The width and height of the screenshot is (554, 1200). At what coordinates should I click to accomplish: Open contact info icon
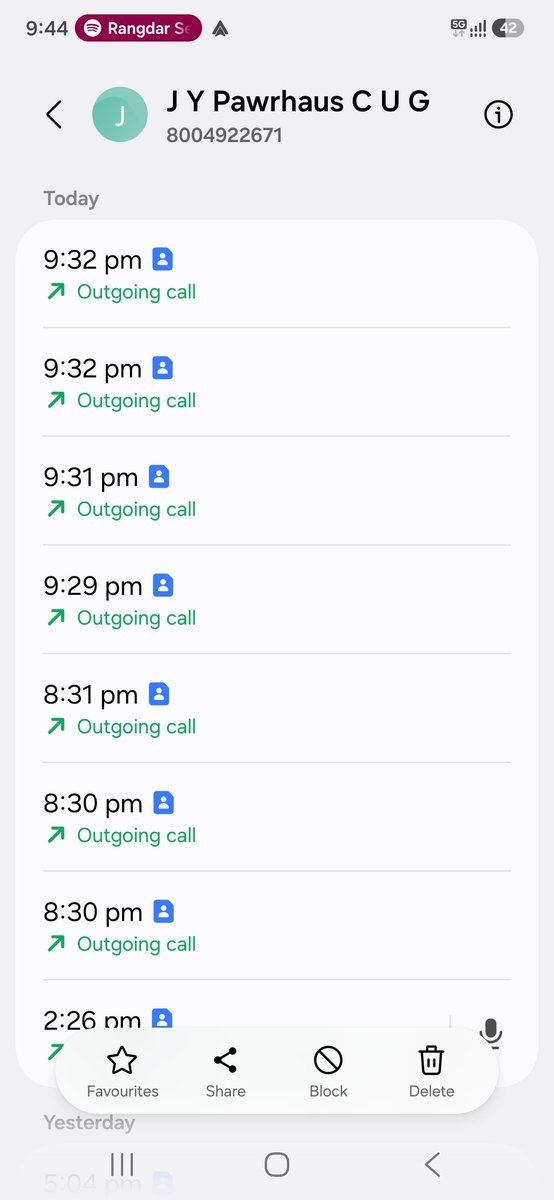click(498, 115)
